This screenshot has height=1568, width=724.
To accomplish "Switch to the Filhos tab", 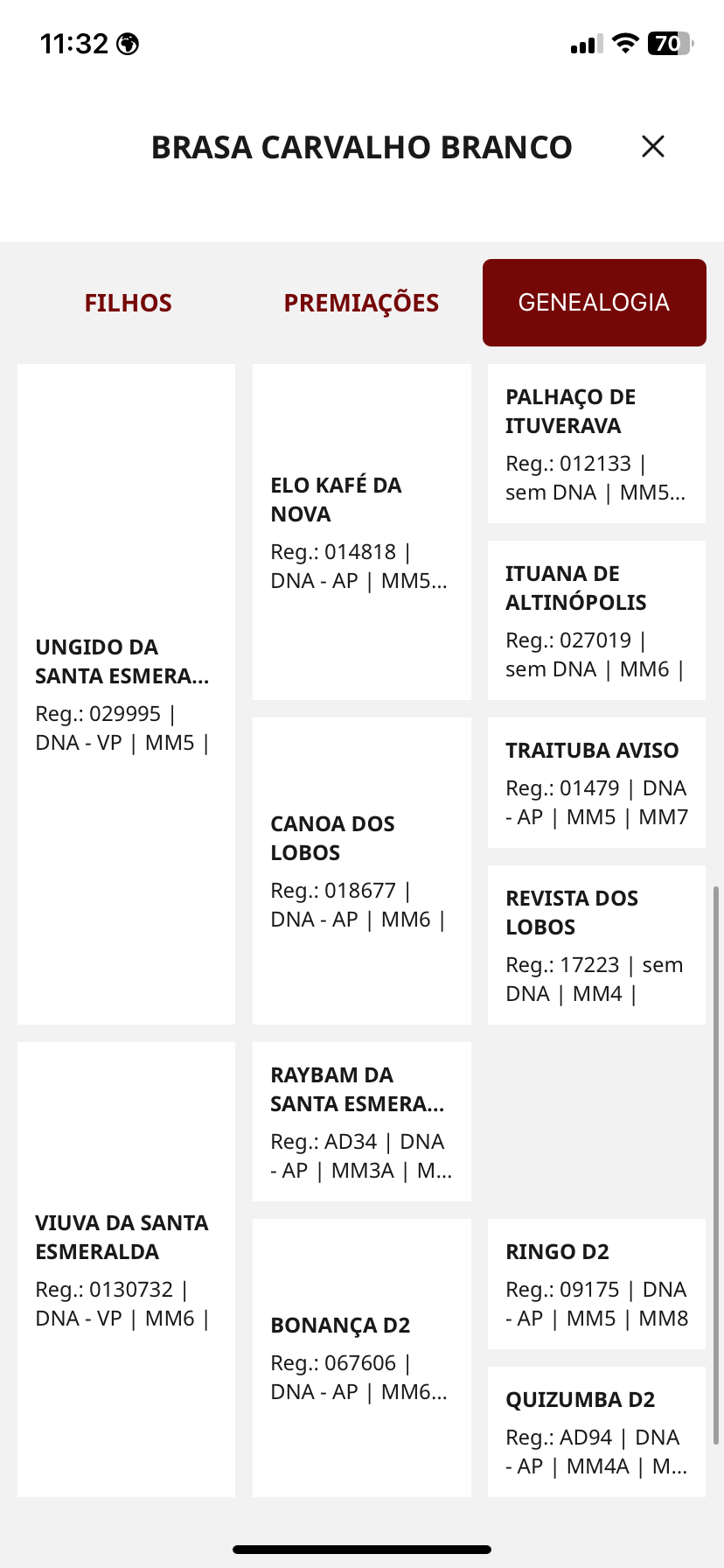I will (x=129, y=303).
